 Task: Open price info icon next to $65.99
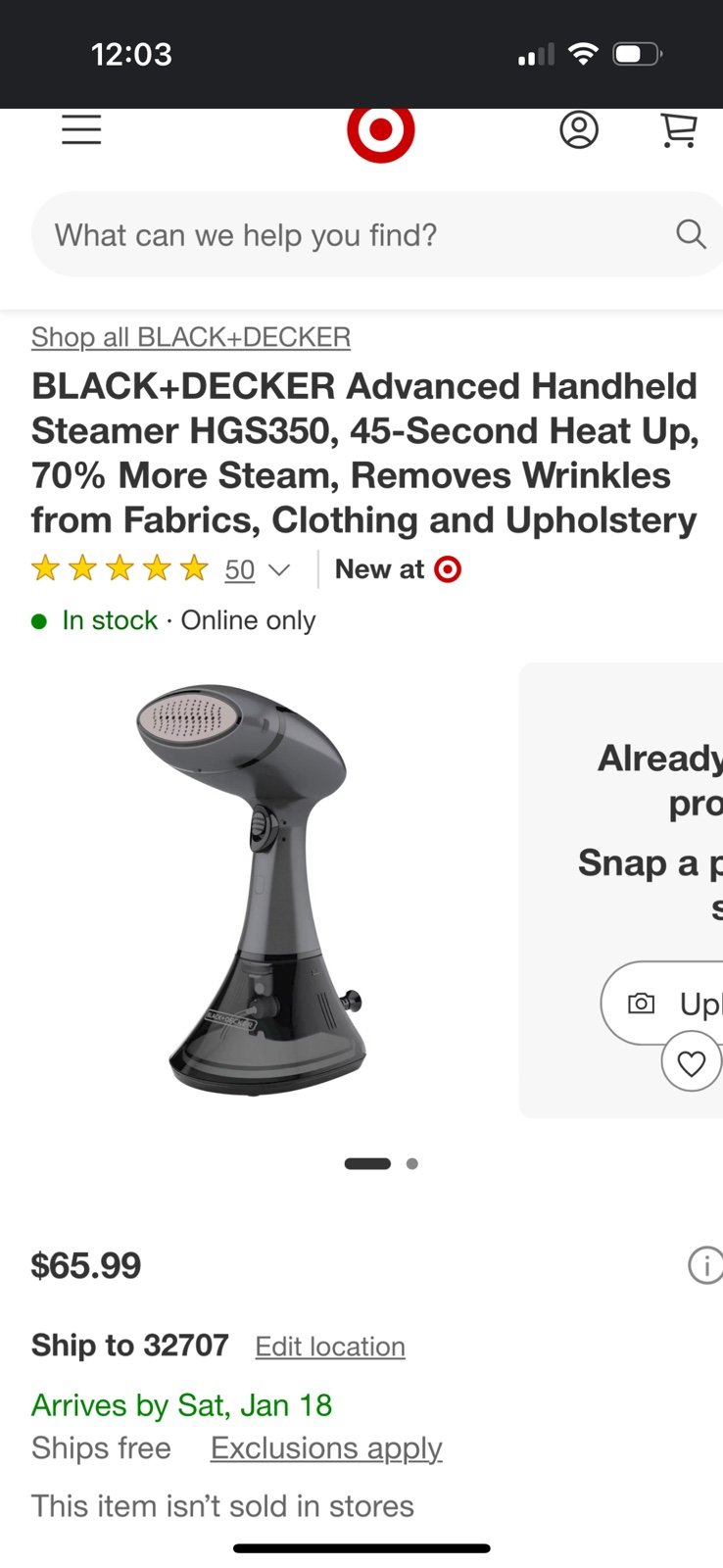pyautogui.click(x=705, y=1265)
